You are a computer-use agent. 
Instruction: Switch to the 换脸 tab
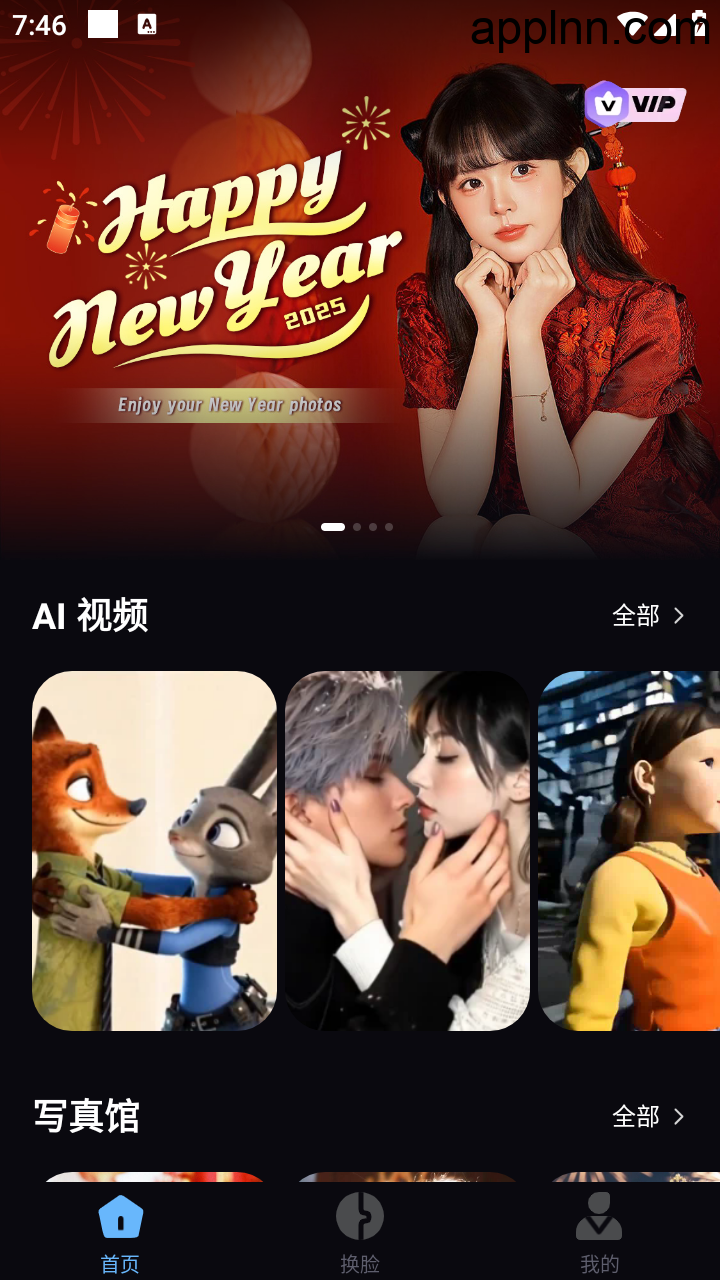360,1234
